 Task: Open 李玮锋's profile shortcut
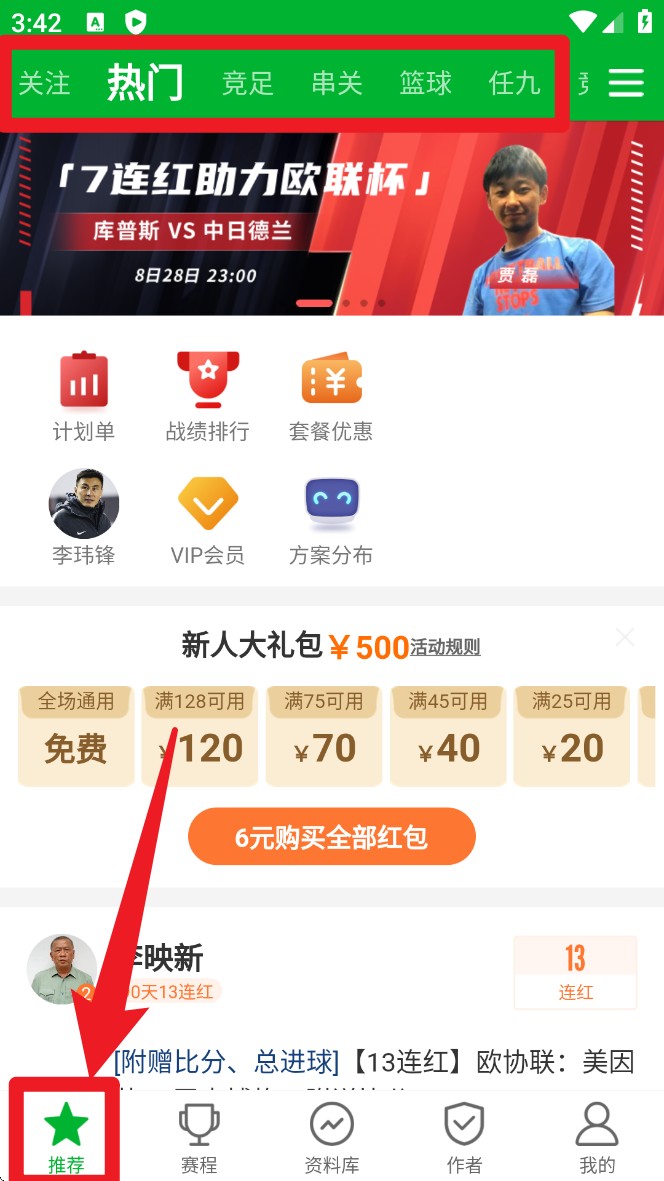click(x=84, y=518)
